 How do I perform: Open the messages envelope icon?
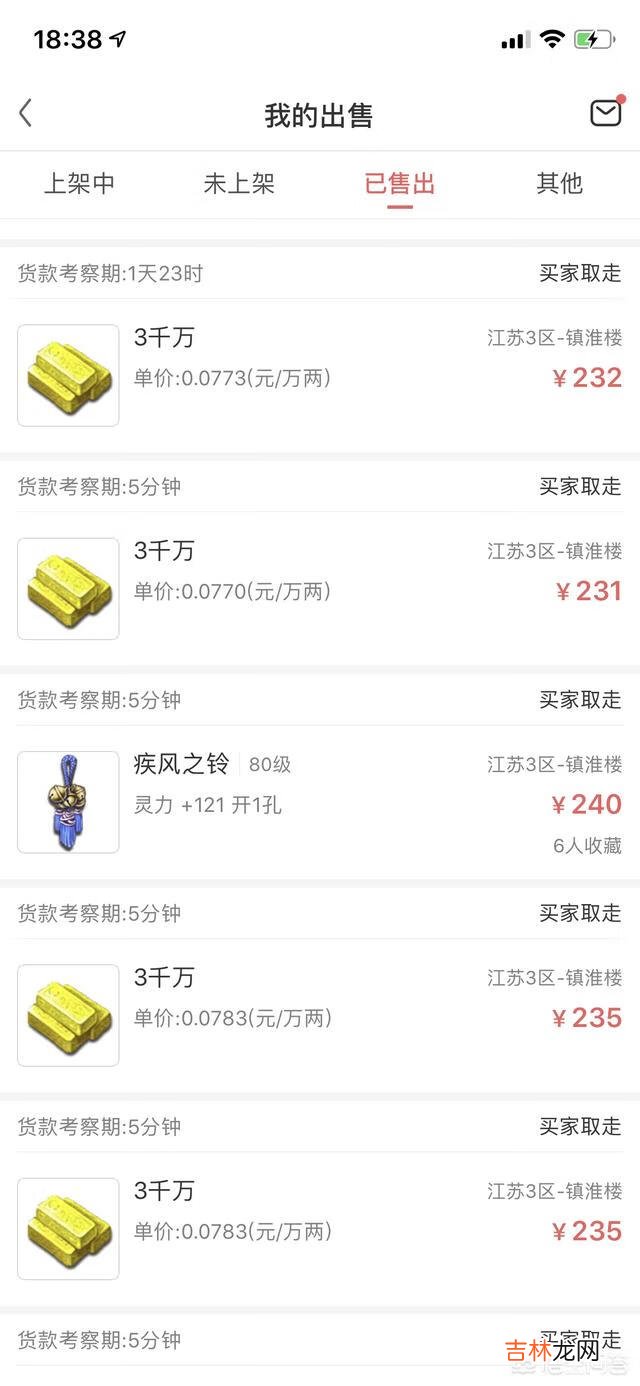click(x=605, y=113)
